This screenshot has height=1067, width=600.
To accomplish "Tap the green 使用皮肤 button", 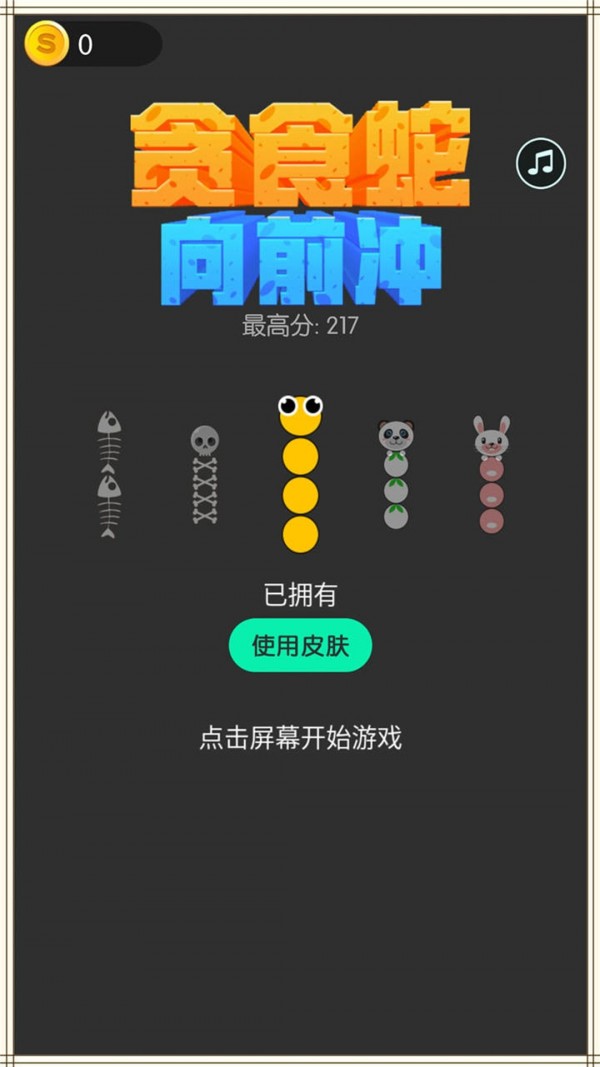I will pos(300,645).
